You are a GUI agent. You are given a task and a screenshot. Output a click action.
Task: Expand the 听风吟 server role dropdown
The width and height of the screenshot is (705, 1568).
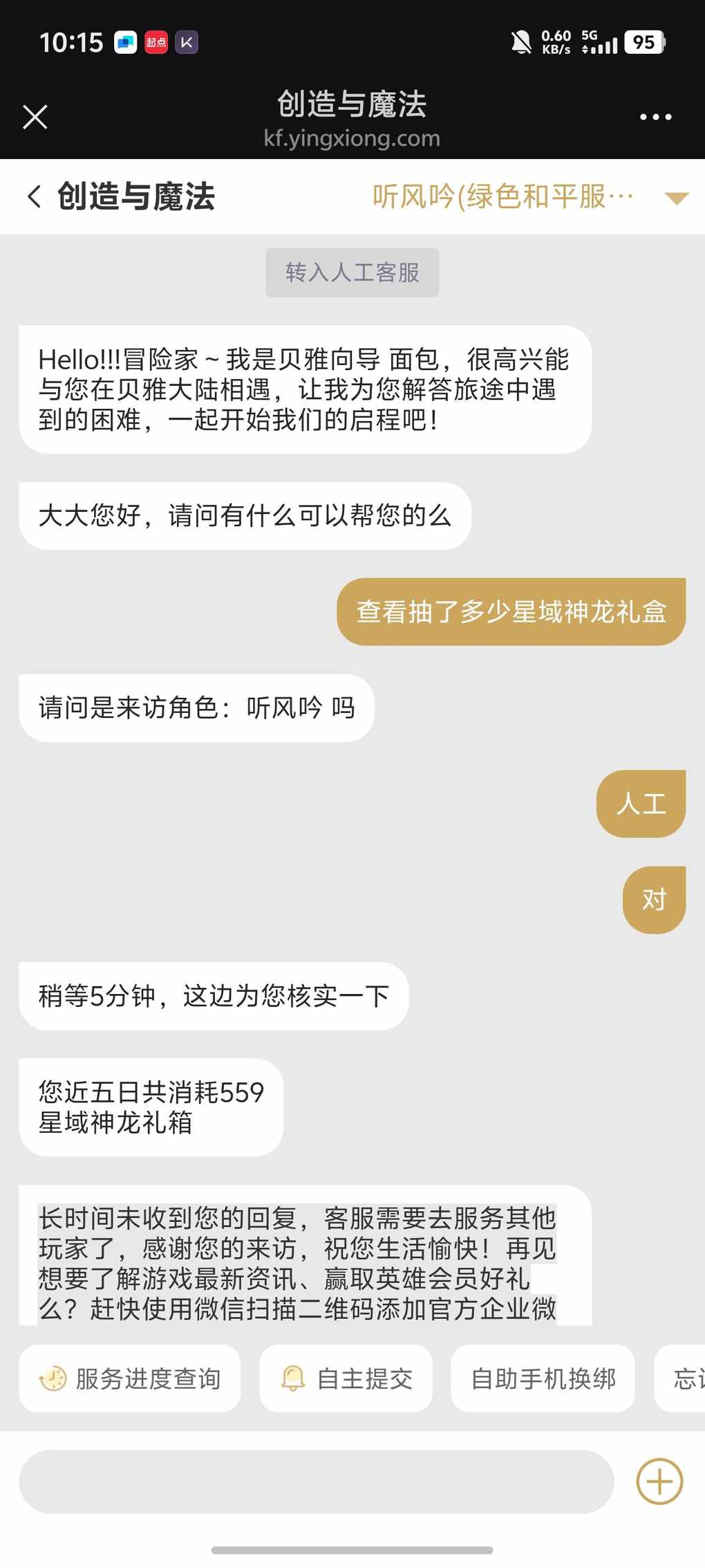[676, 199]
